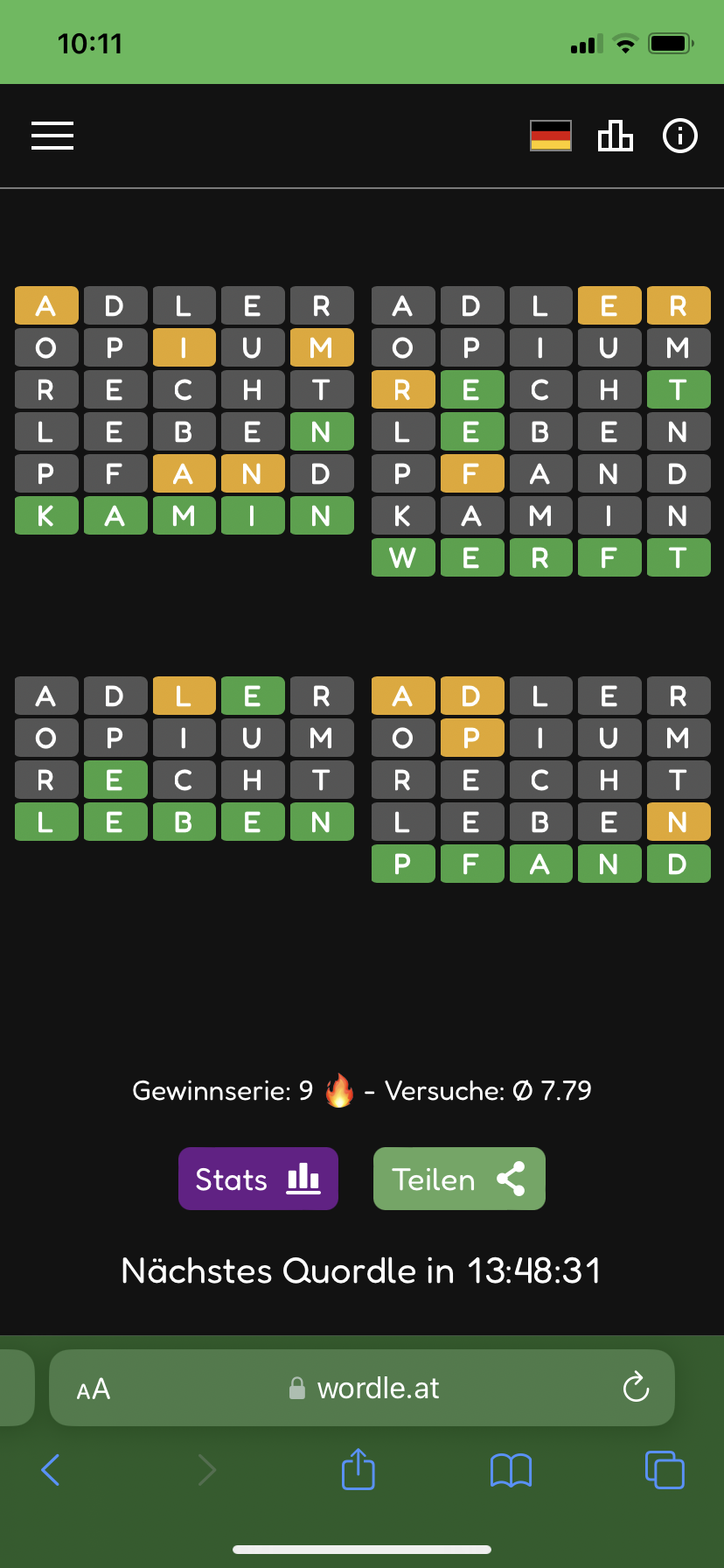Reload the wordle.at page
The width and height of the screenshot is (724, 1568).
point(636,1387)
